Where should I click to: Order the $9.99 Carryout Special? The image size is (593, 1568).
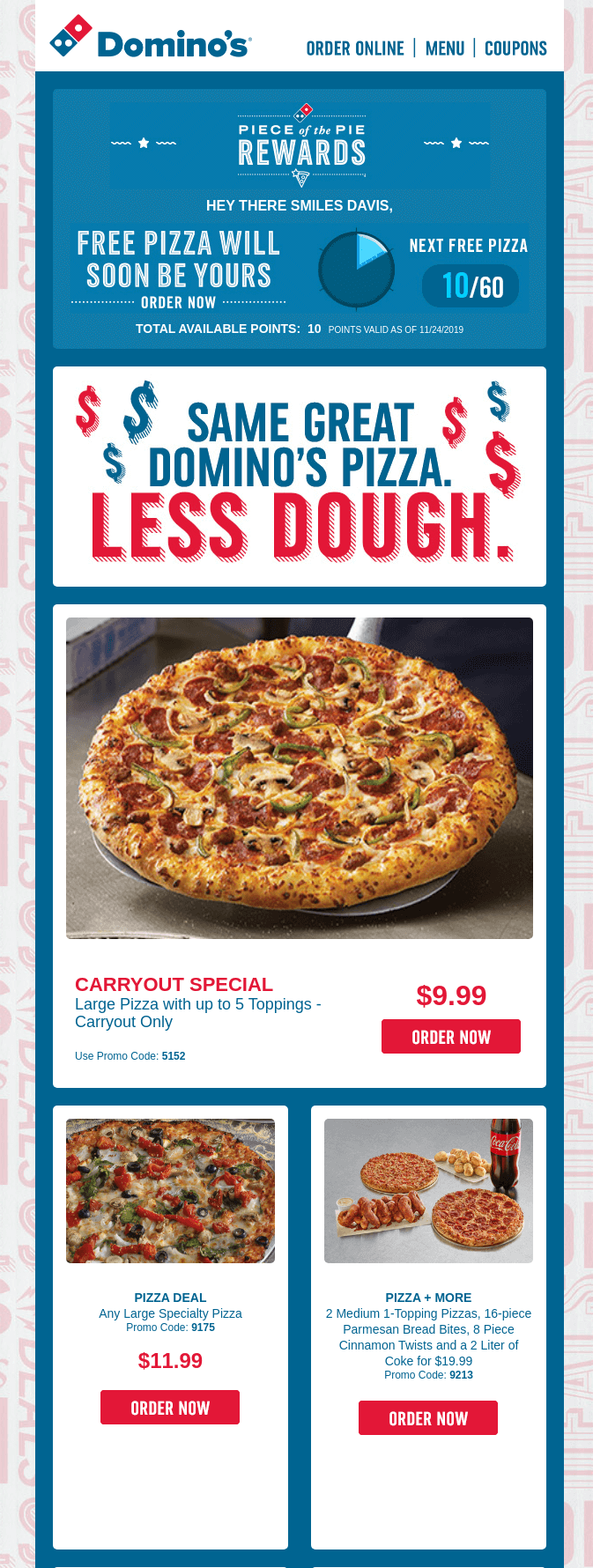[450, 1037]
